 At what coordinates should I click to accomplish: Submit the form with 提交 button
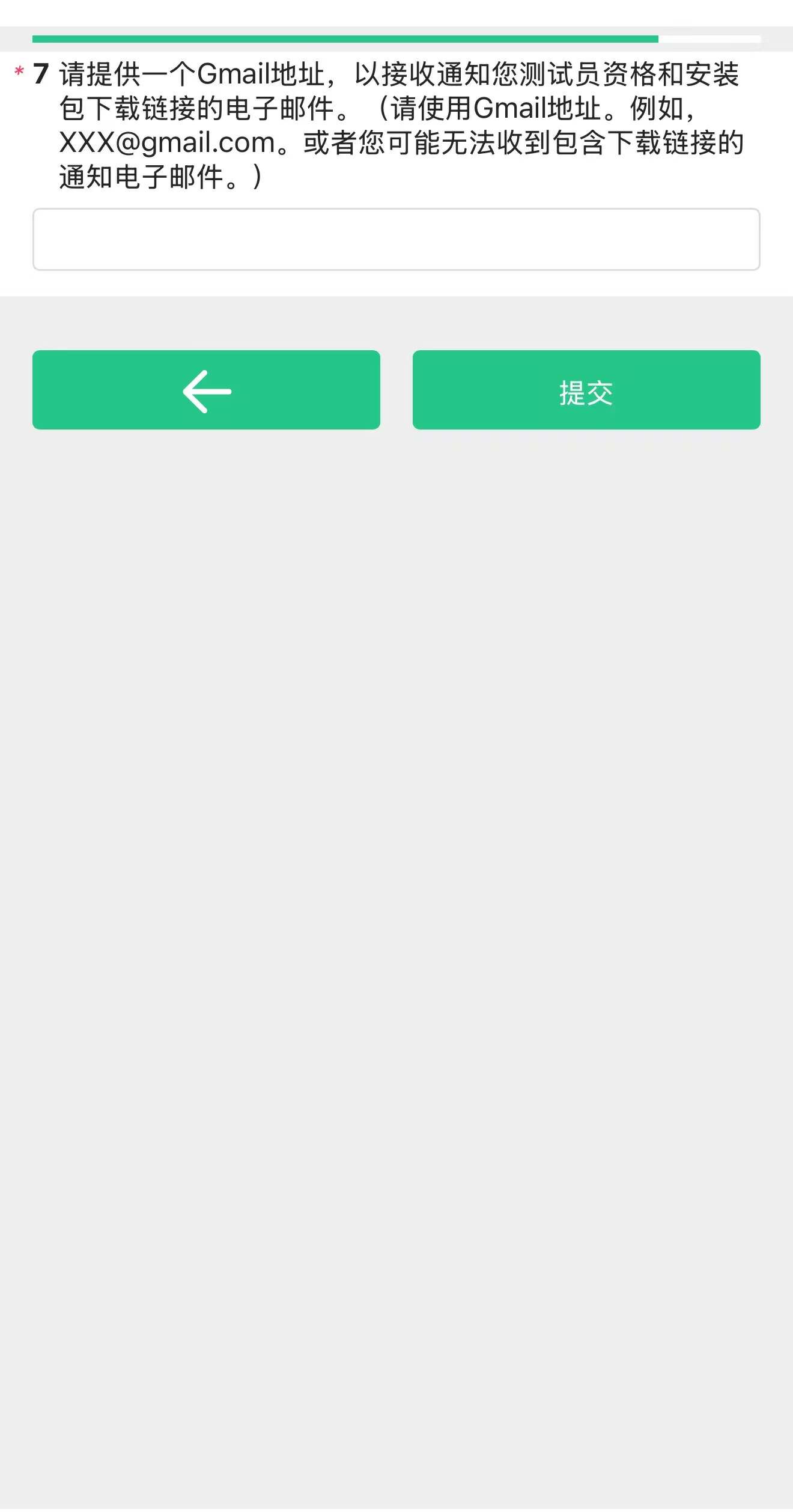click(586, 390)
